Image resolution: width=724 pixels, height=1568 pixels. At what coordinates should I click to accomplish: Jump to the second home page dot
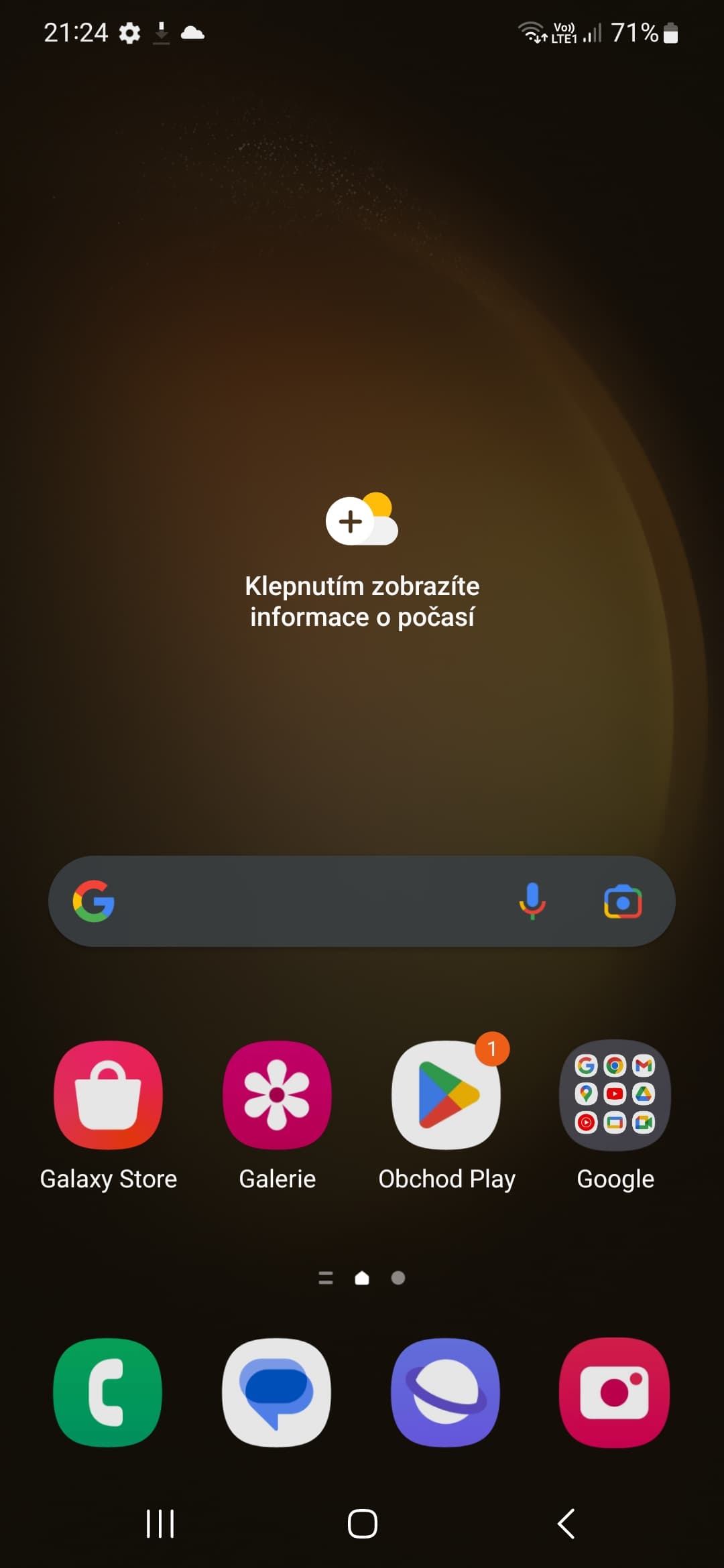click(x=398, y=1278)
